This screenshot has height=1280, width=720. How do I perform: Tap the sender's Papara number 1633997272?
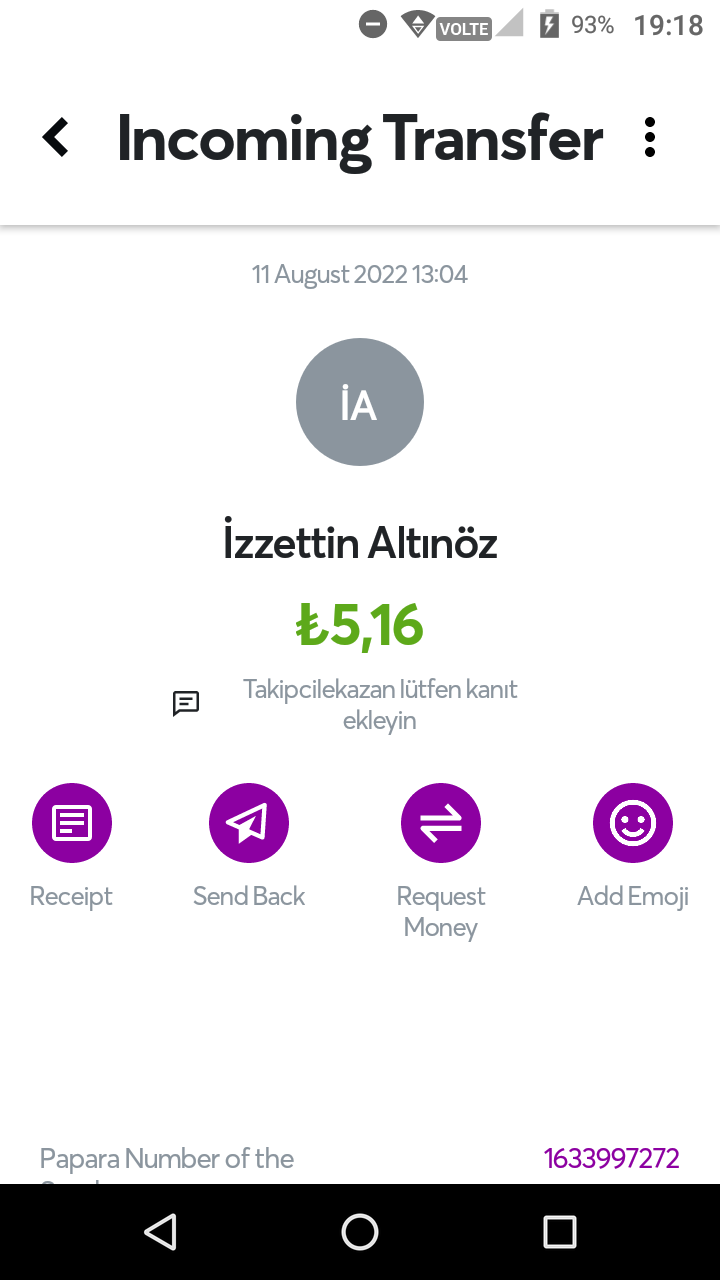[x=611, y=1159]
